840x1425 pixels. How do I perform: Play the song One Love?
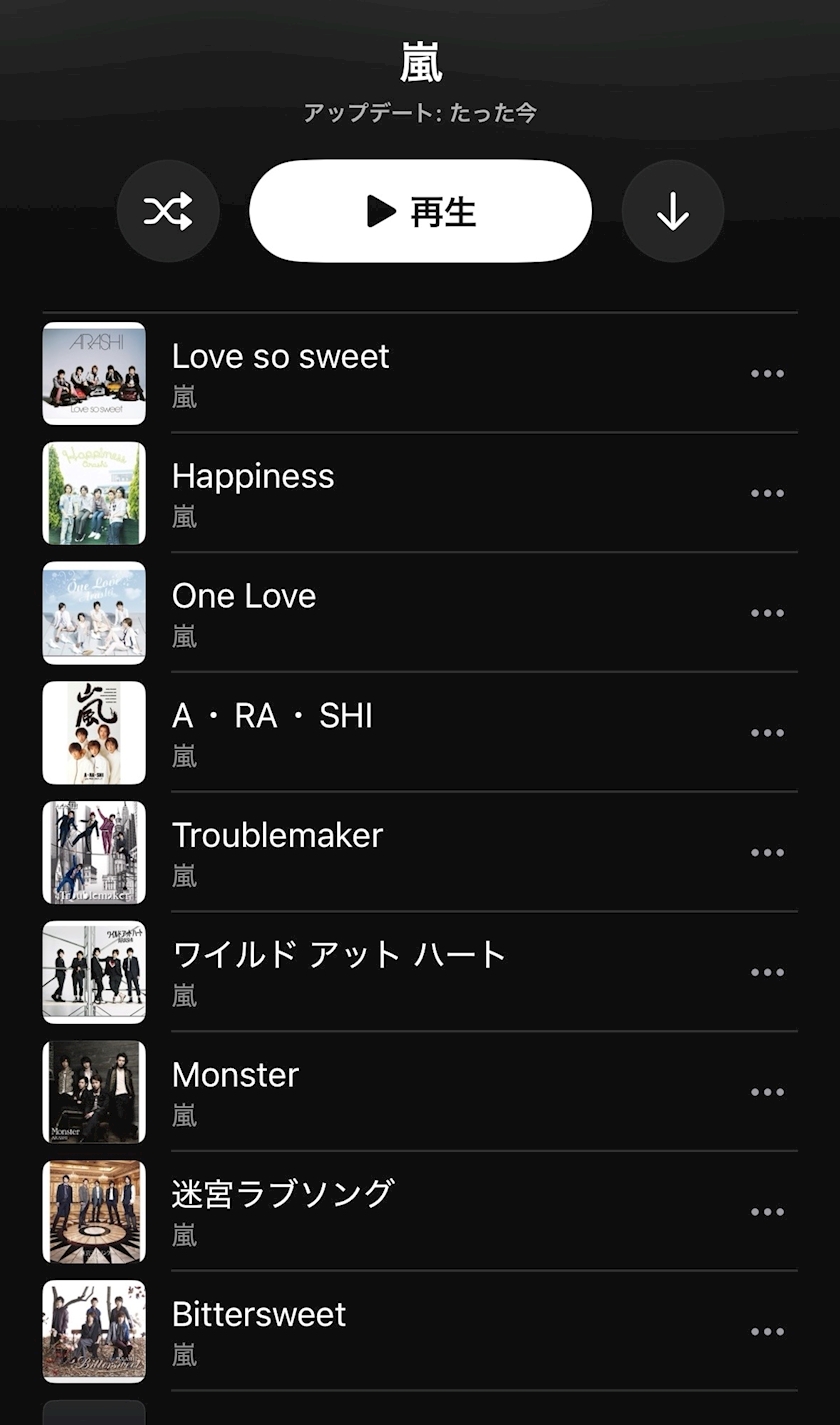click(420, 613)
